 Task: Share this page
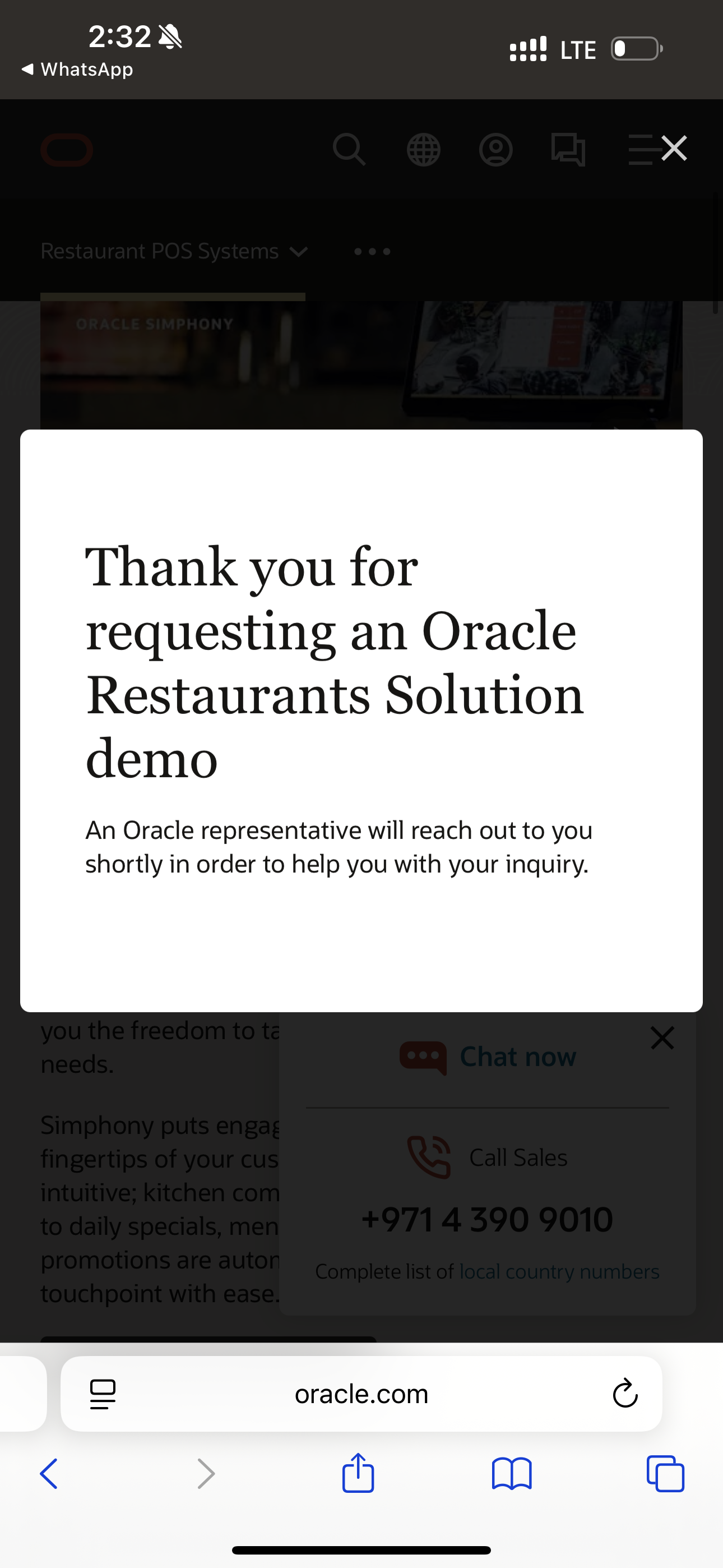tap(358, 1473)
